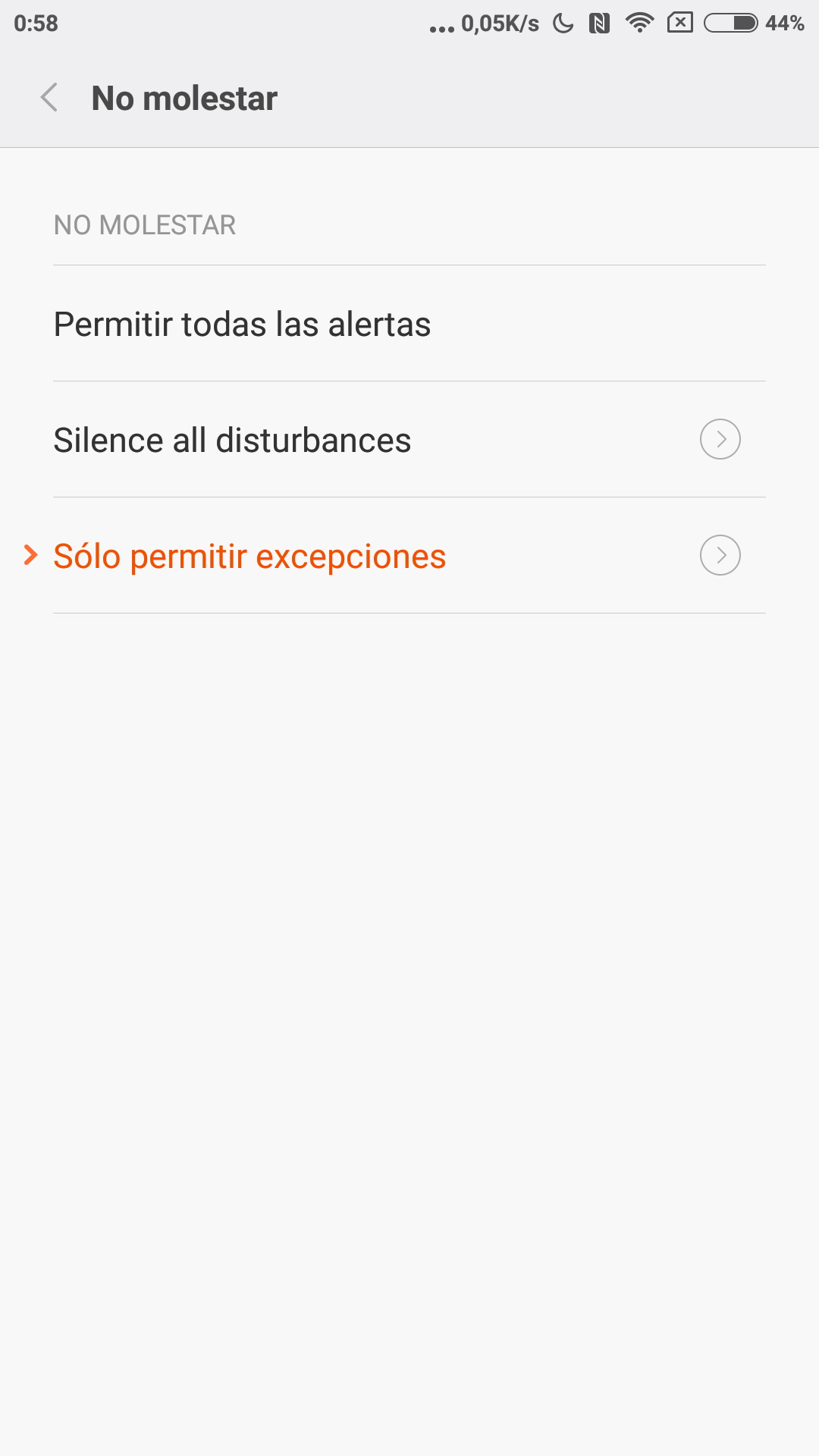Open Sólo permitir excepciones settings arrow
Viewport: 819px width, 1456px height.
tap(720, 555)
